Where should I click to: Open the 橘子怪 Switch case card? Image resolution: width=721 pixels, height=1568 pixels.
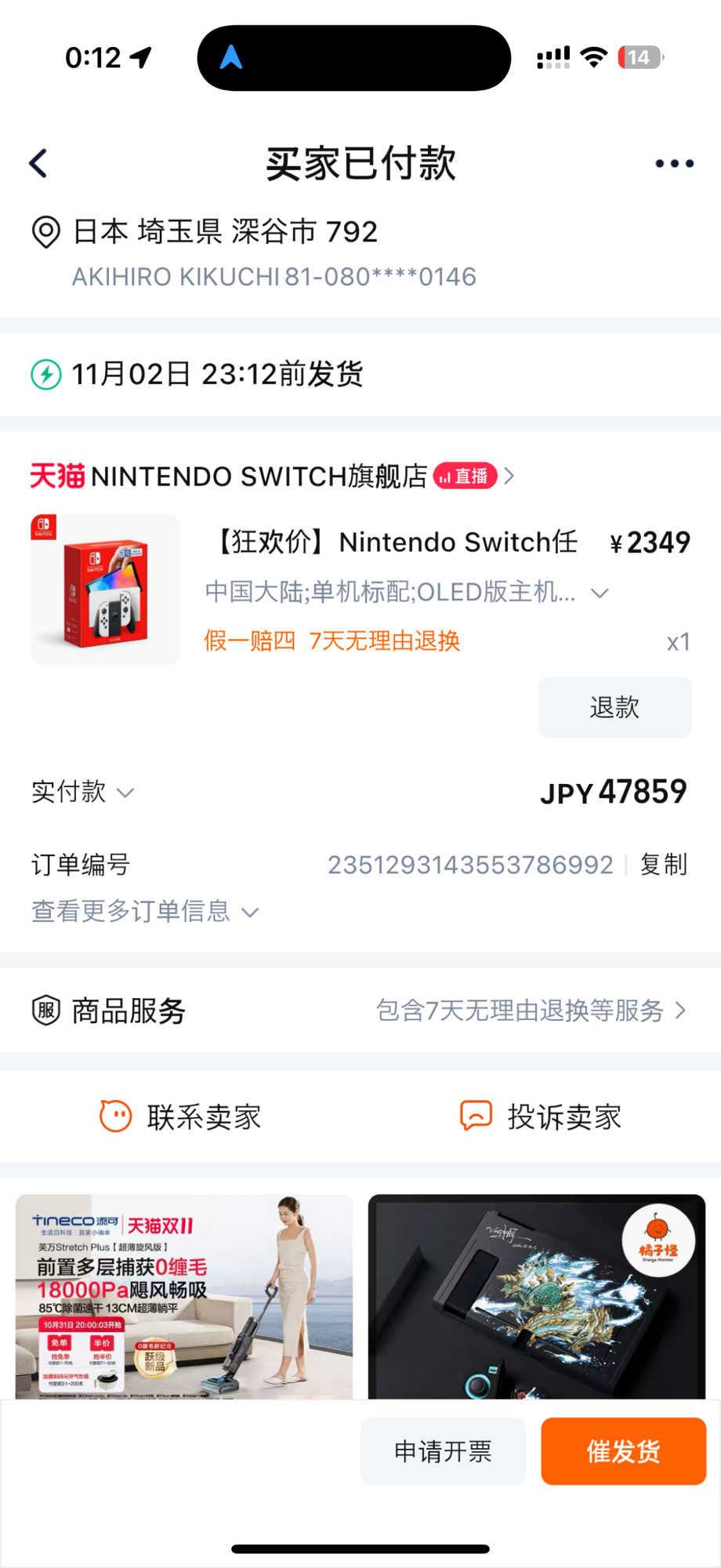click(x=537, y=1297)
